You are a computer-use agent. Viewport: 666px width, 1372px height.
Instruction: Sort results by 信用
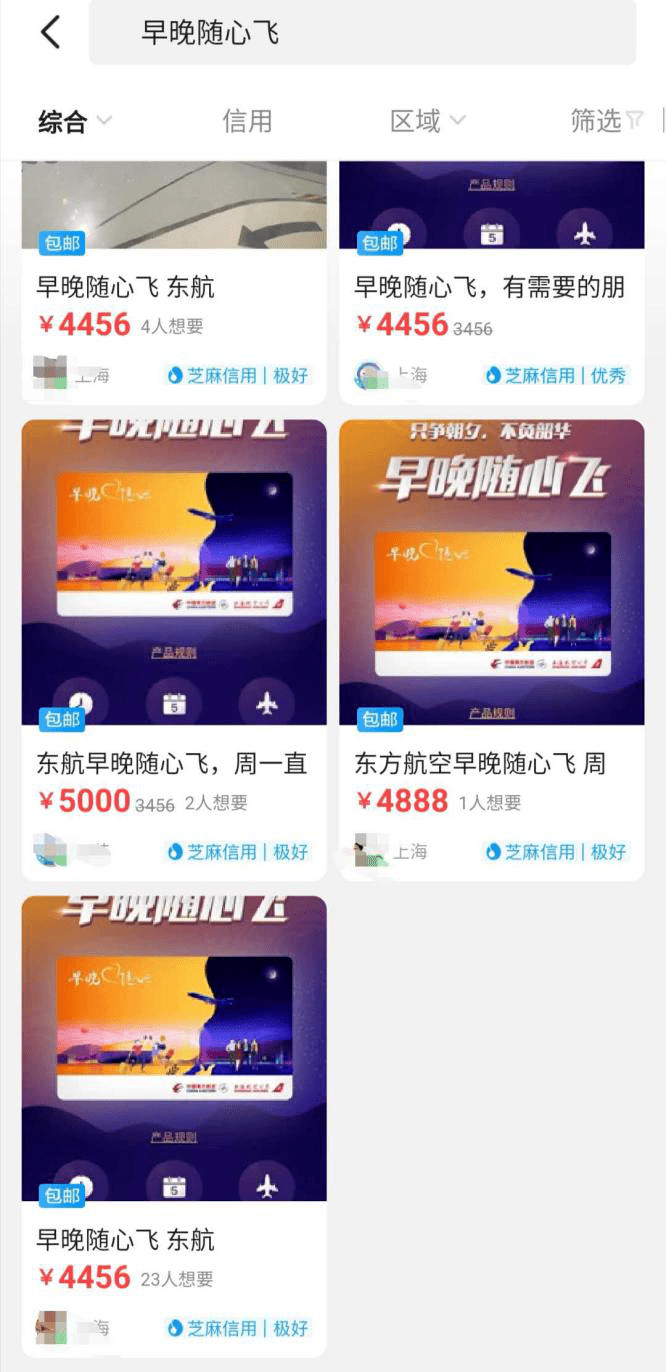click(247, 122)
